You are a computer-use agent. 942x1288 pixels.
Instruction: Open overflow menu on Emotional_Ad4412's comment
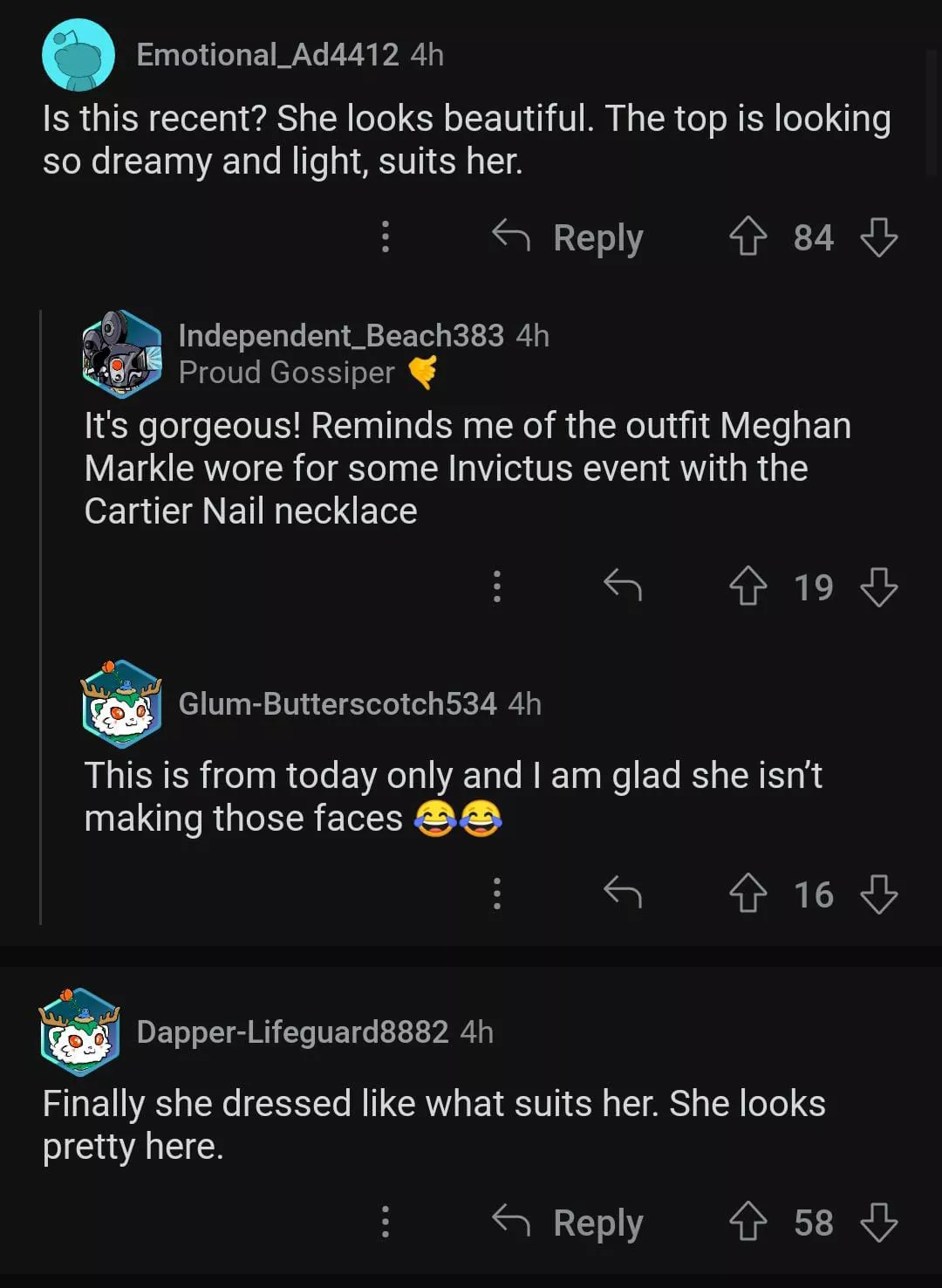(x=386, y=237)
